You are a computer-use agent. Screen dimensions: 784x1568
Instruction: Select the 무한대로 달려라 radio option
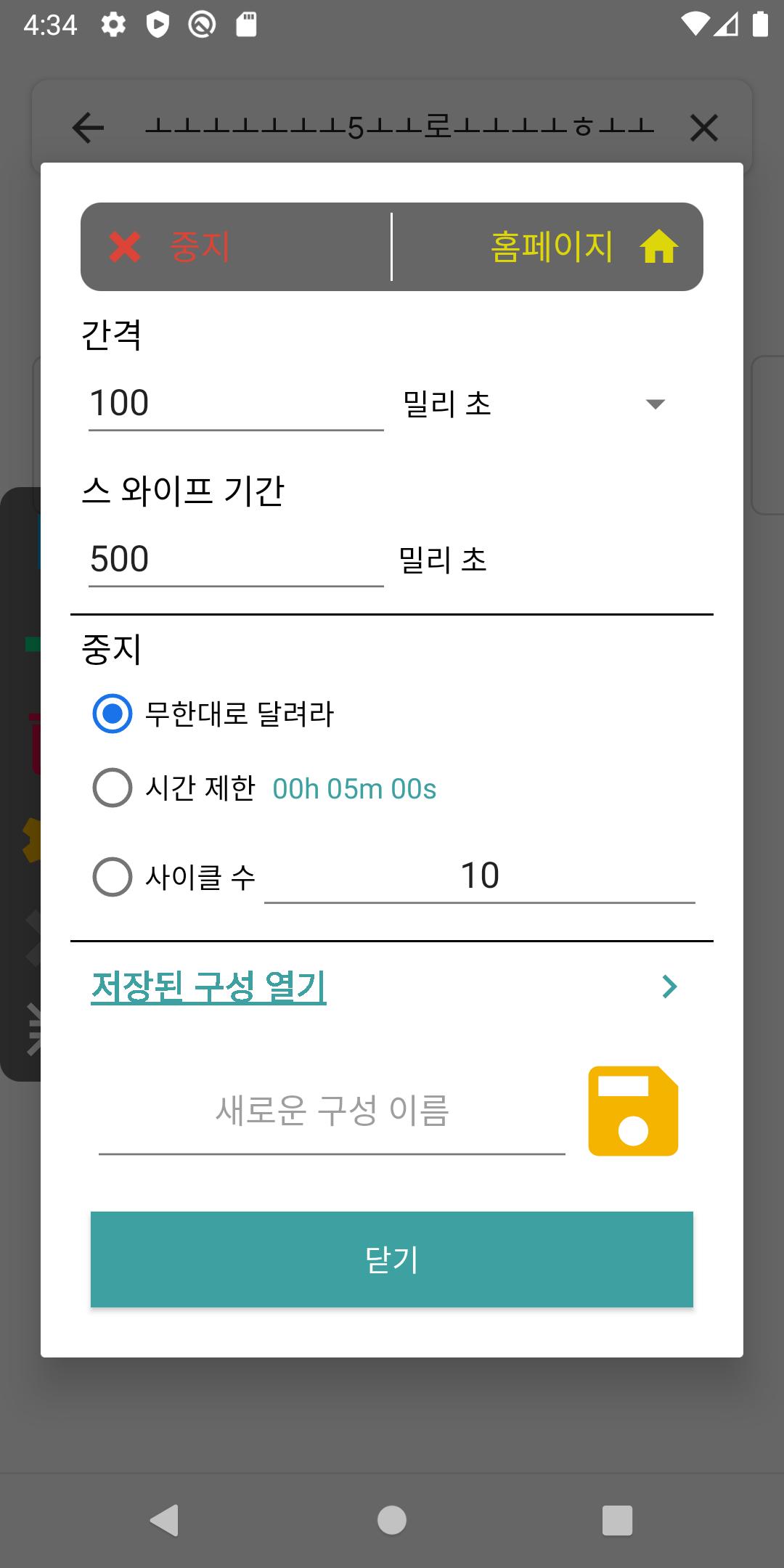[x=214, y=714]
